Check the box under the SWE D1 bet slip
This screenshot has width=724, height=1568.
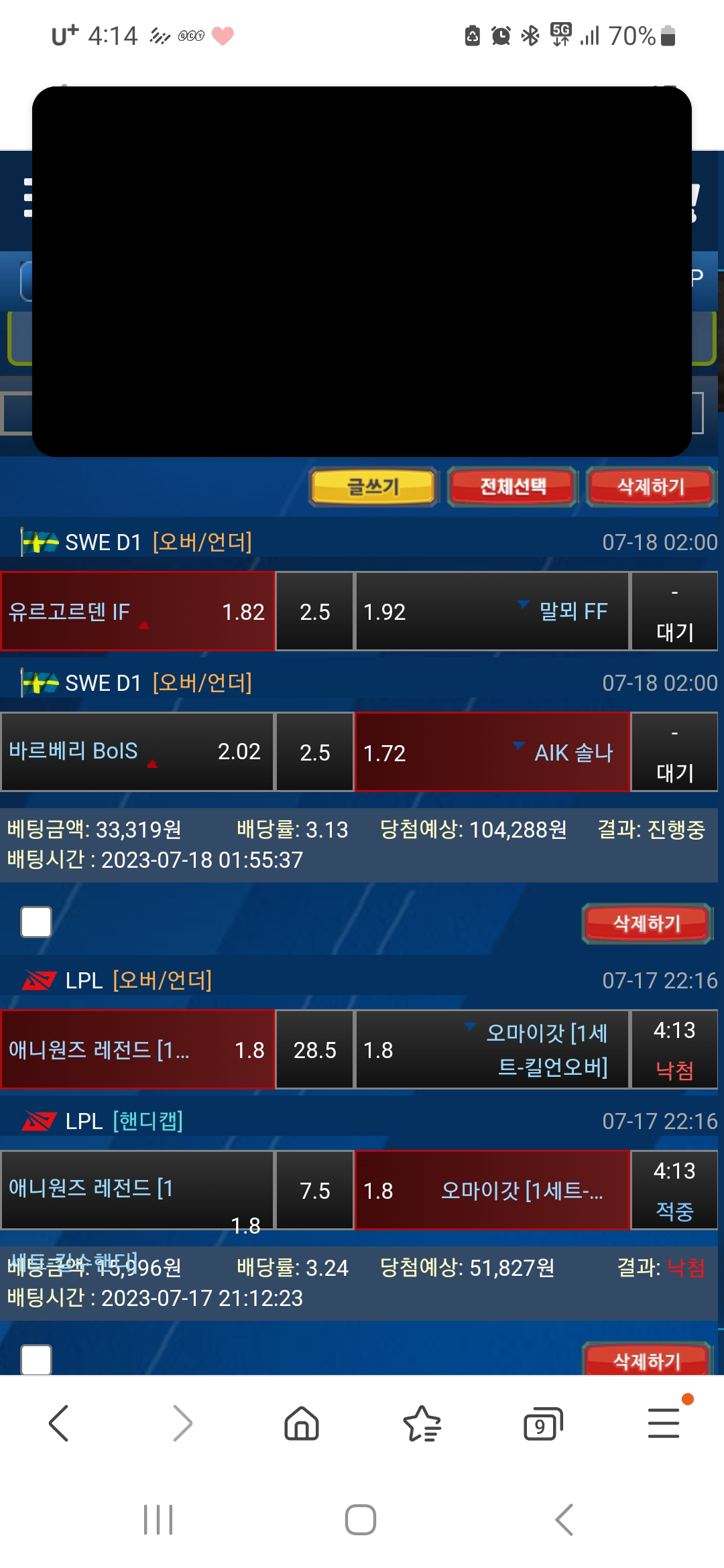coord(36,922)
